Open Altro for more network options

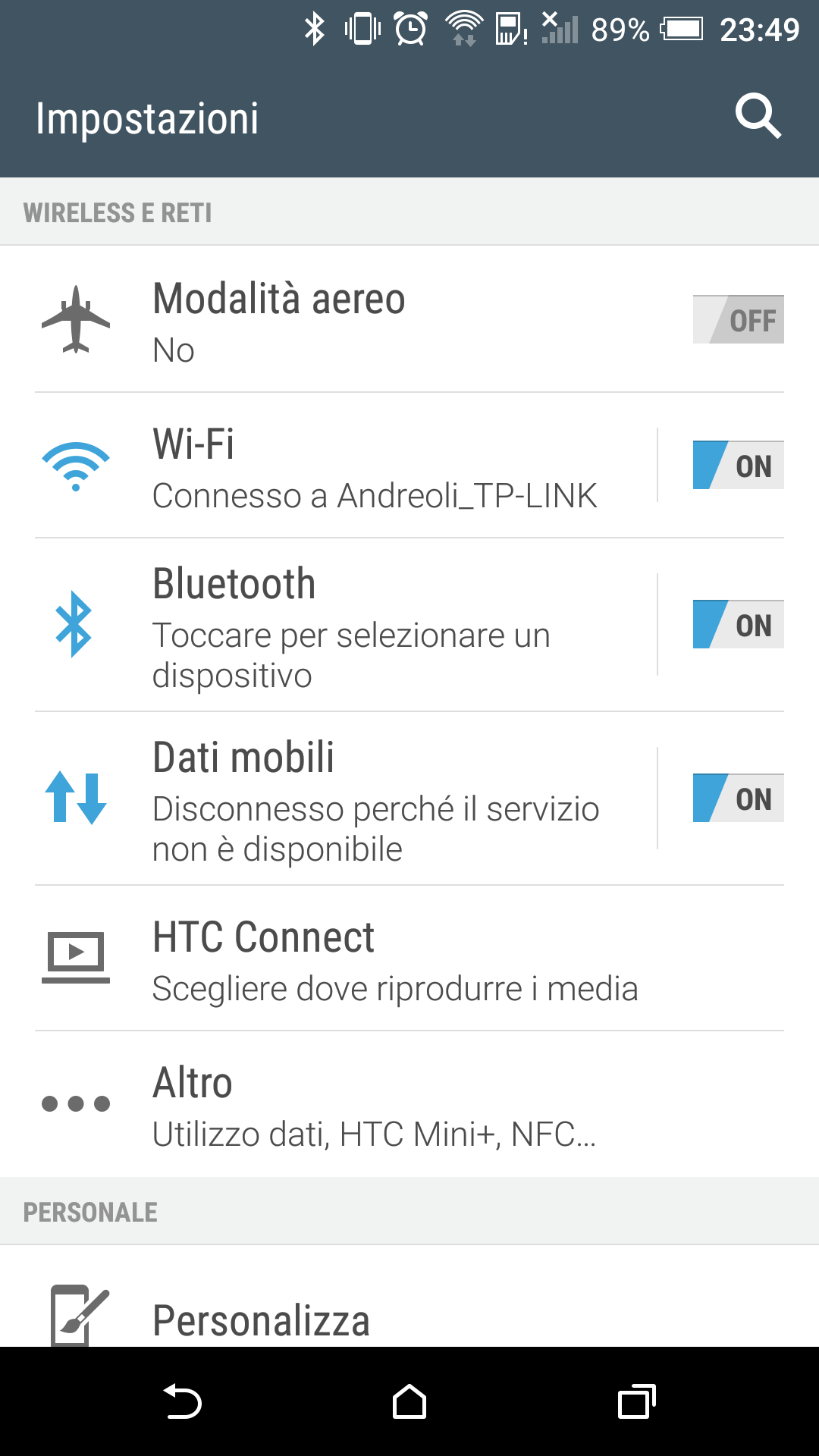(x=409, y=1104)
